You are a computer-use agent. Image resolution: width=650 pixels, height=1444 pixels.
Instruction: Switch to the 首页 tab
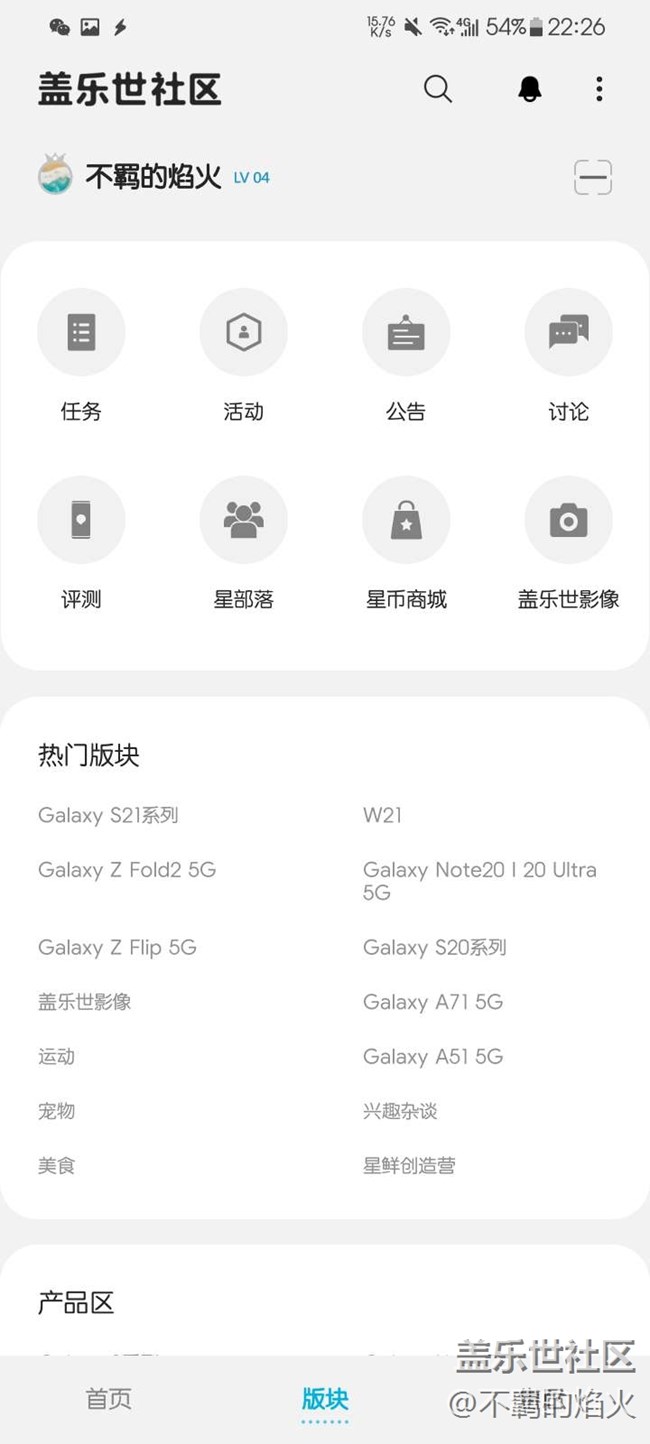108,1399
